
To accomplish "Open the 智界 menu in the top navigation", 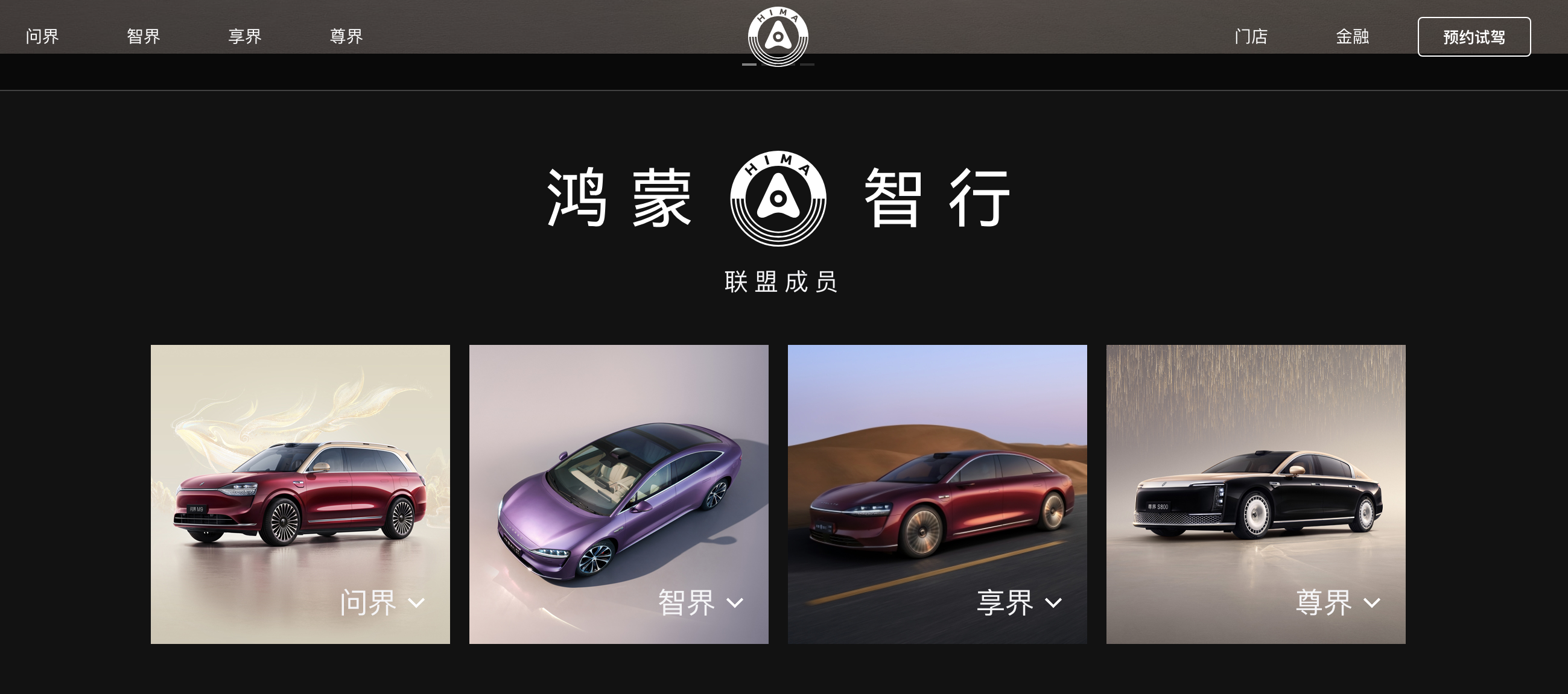I will point(144,37).
